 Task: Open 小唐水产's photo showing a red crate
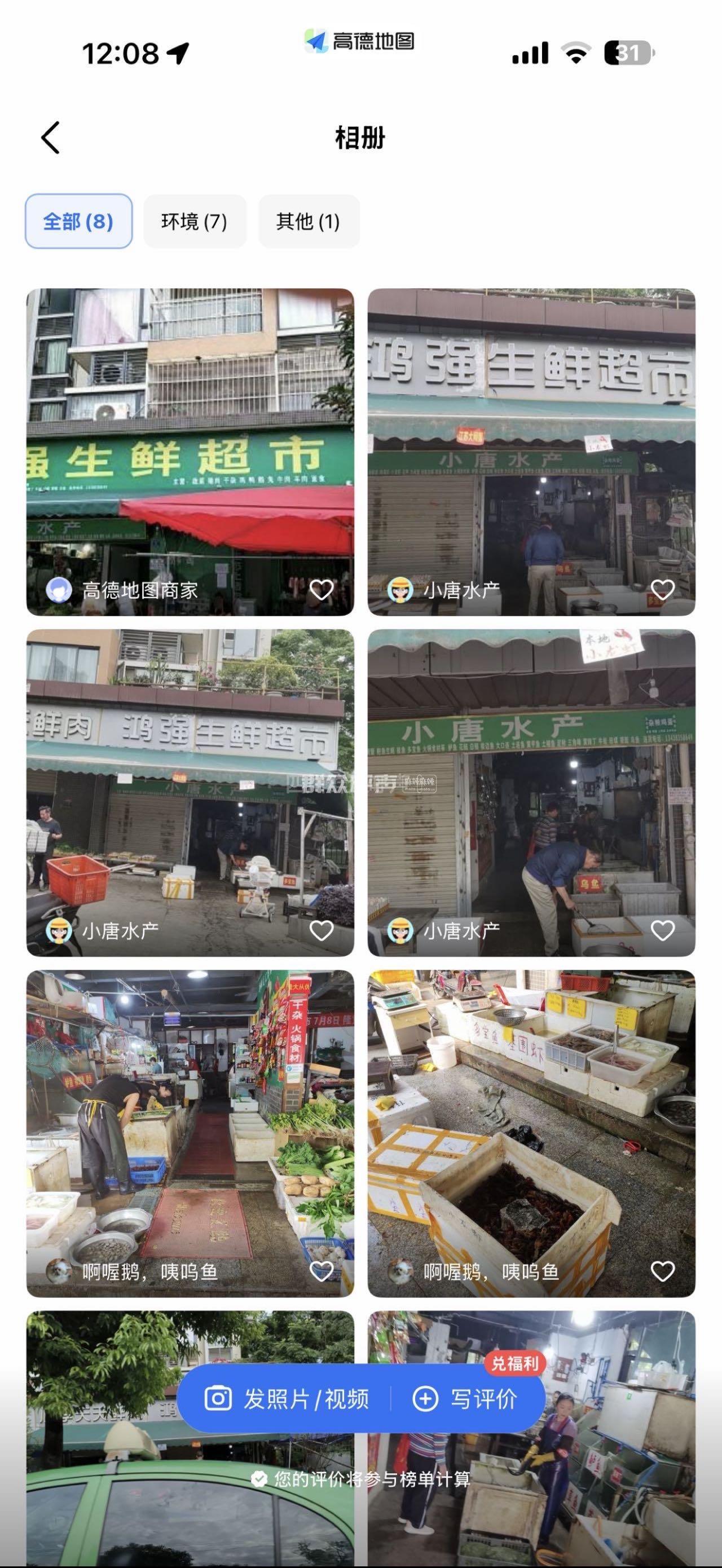[190, 791]
